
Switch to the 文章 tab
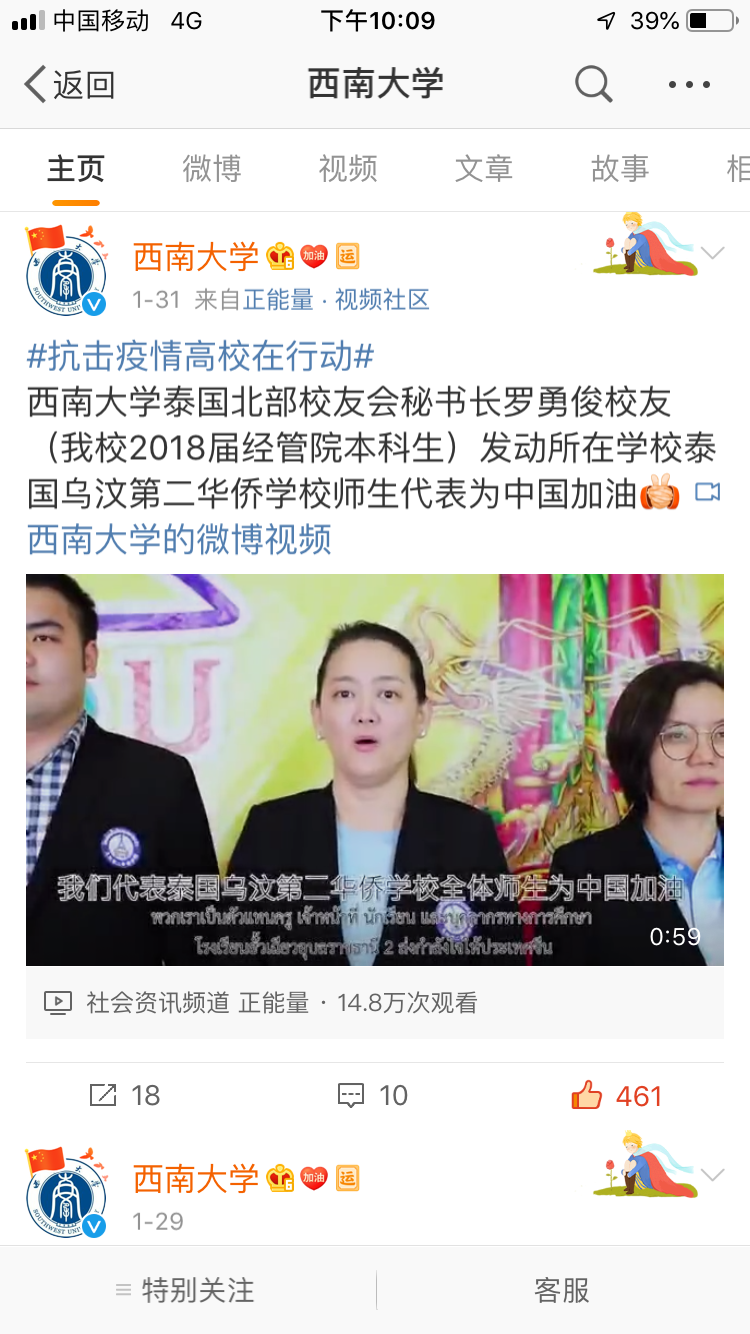point(484,169)
